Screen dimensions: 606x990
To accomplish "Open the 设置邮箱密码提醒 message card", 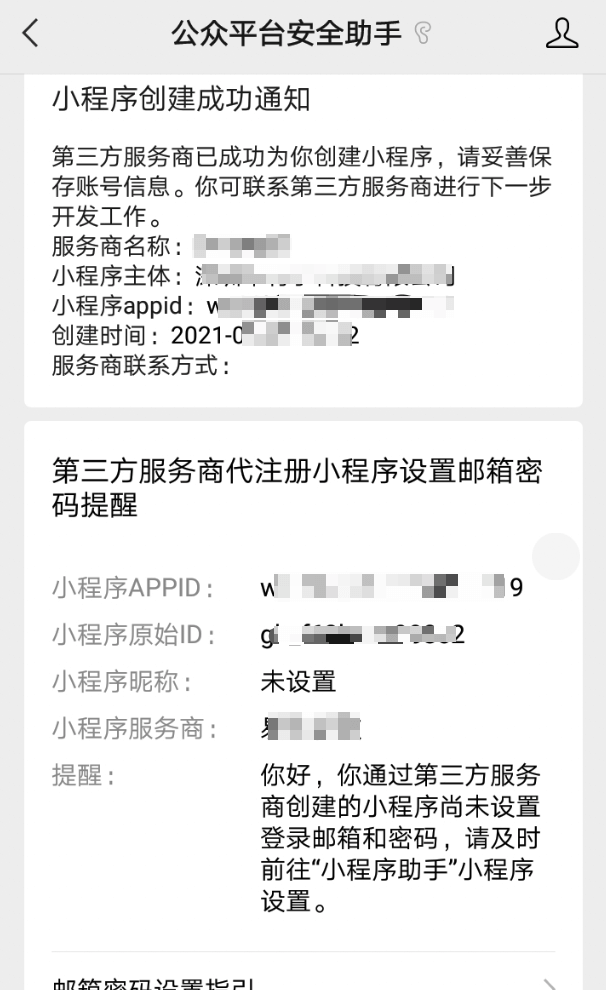I will pos(302,680).
